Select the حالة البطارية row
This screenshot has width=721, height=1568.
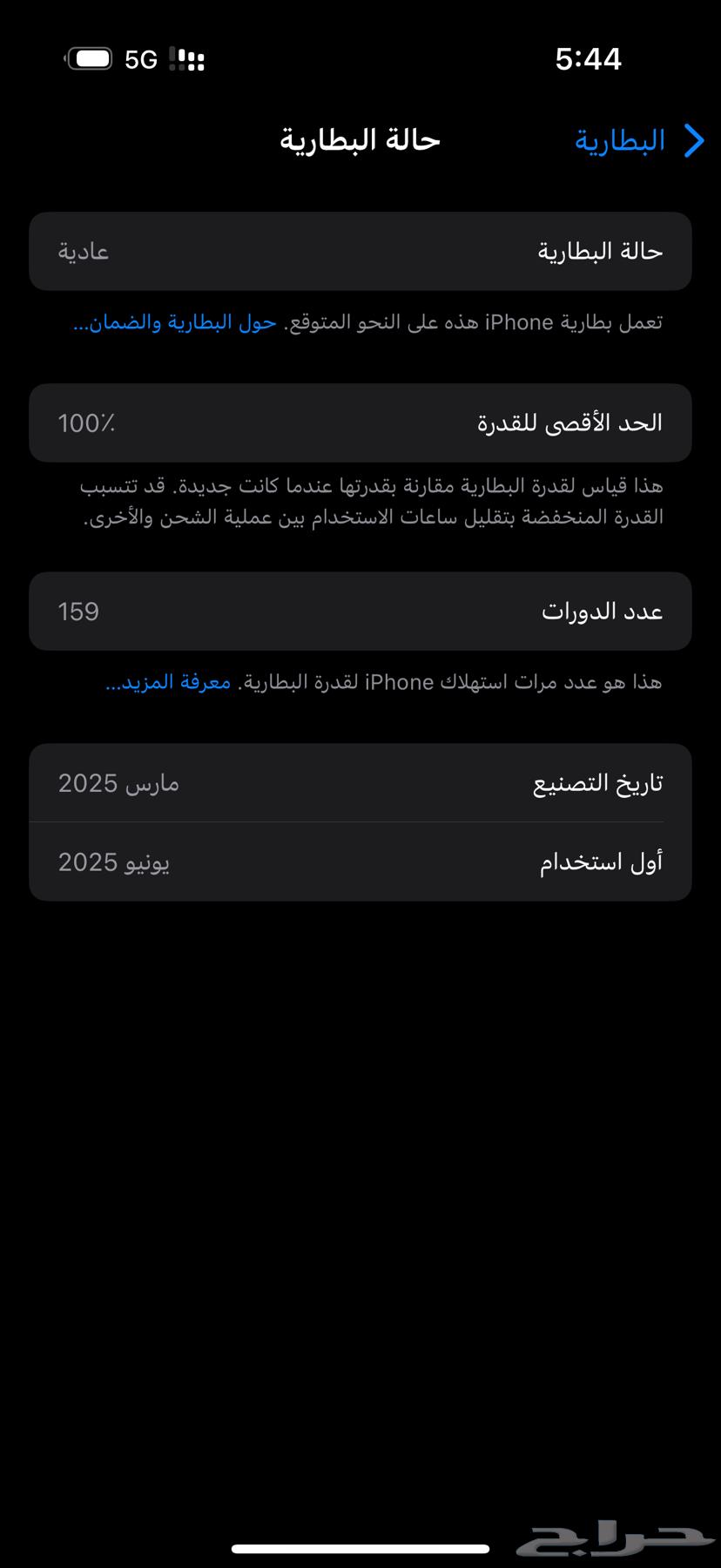[x=360, y=251]
